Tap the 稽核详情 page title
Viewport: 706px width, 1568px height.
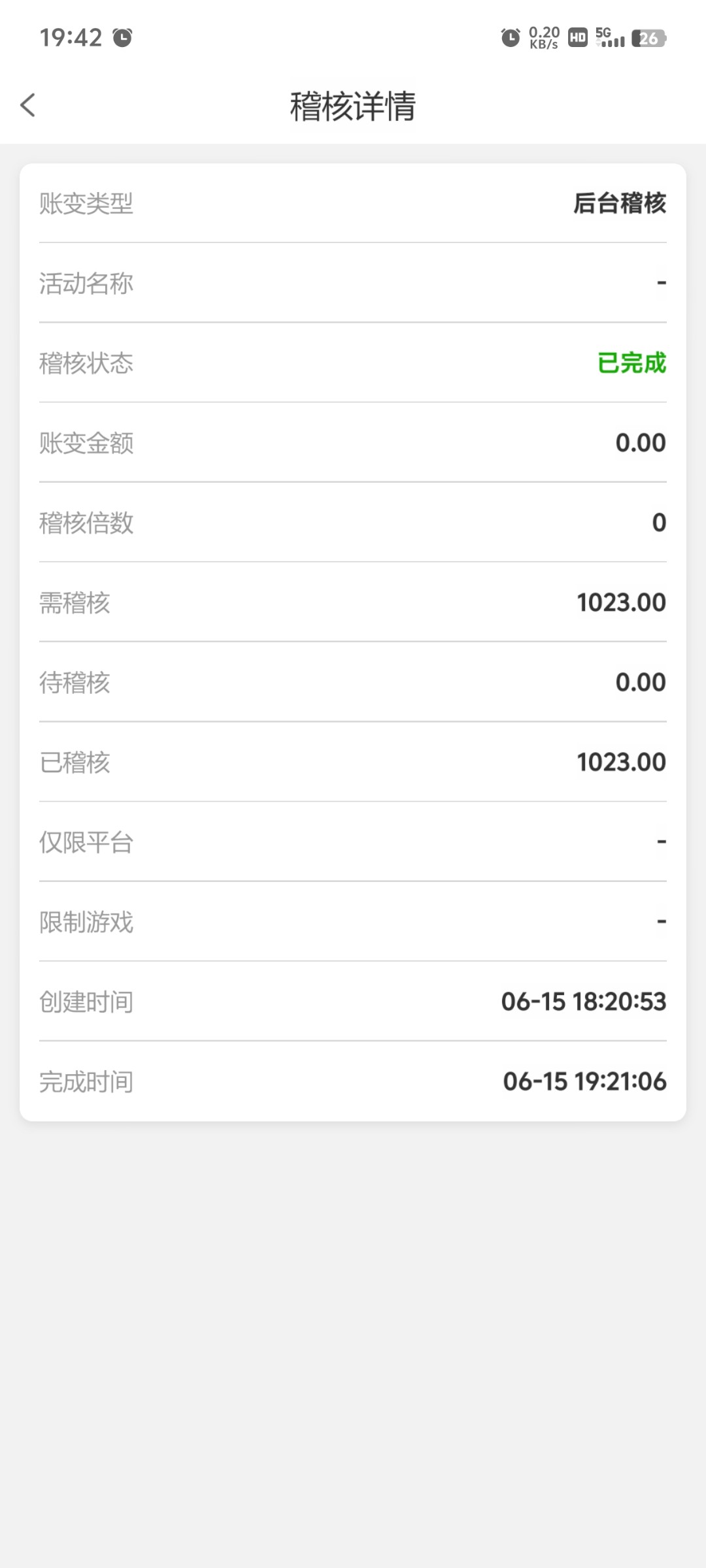pos(353,105)
